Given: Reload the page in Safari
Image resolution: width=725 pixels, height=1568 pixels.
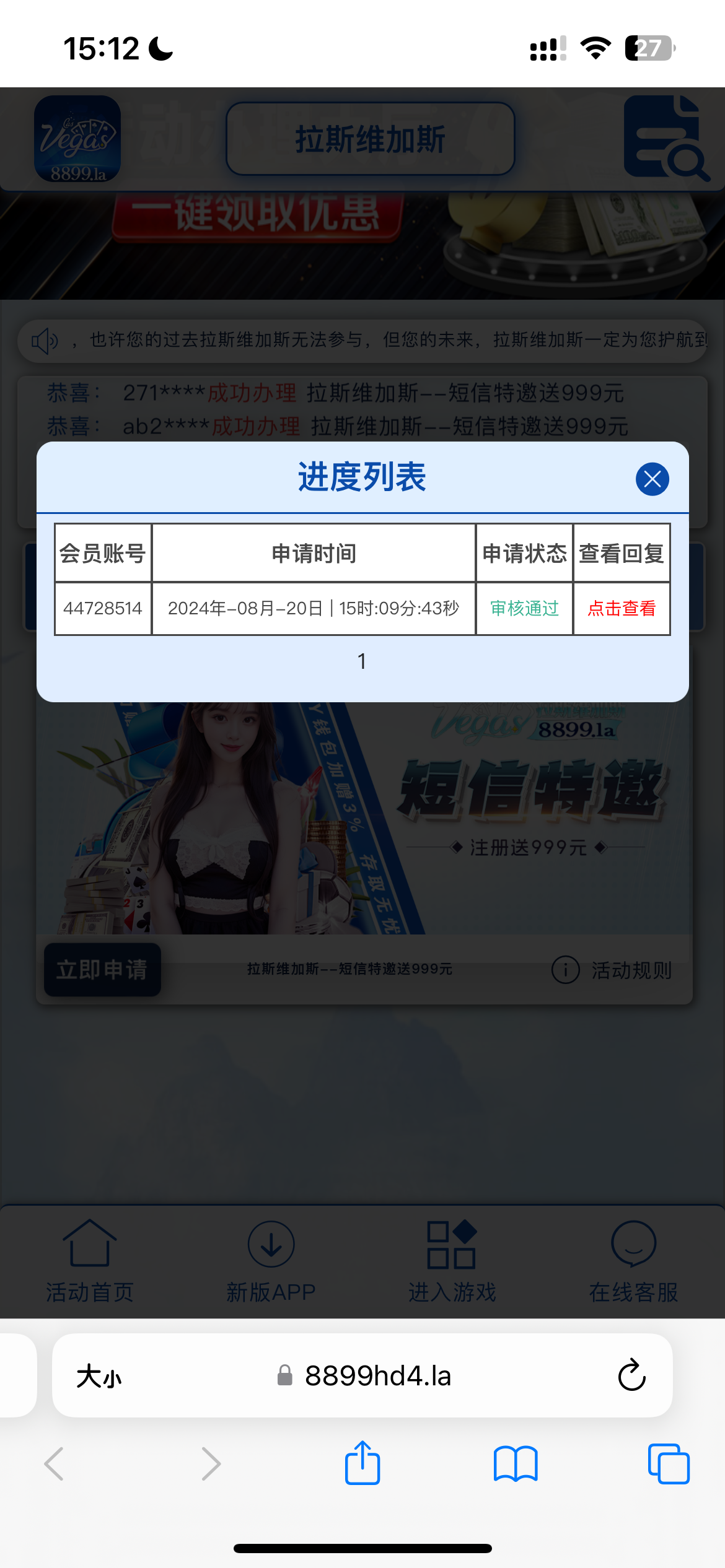Looking at the screenshot, I should click(631, 1375).
